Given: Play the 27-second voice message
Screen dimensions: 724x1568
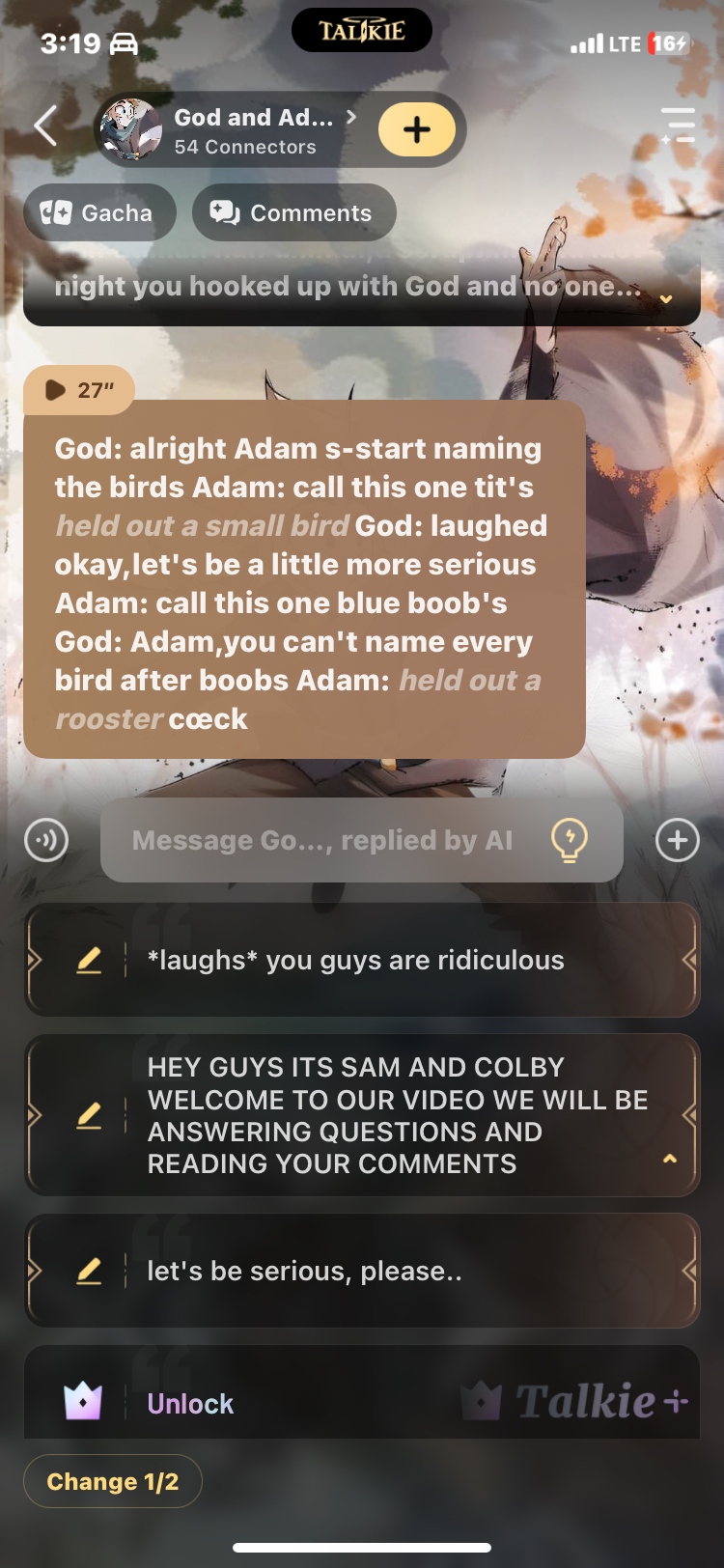Looking at the screenshot, I should click(x=79, y=390).
